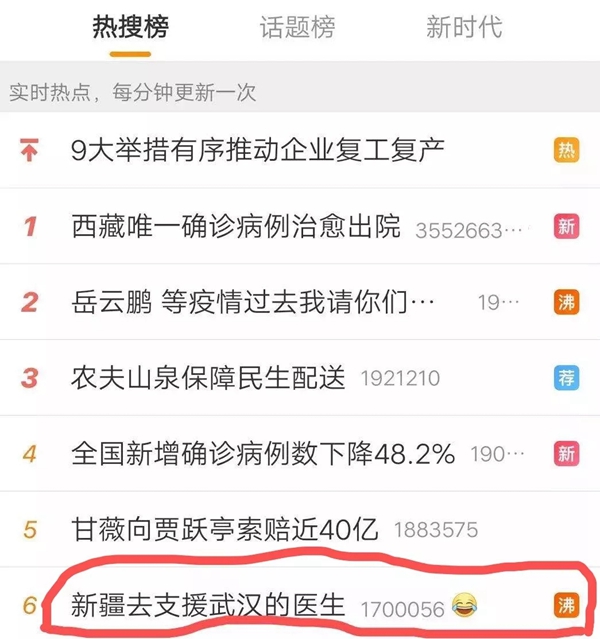Open hot search 甘薇向贾跃亭索赔近40亿
This screenshot has width=600, height=639.
(x=229, y=528)
